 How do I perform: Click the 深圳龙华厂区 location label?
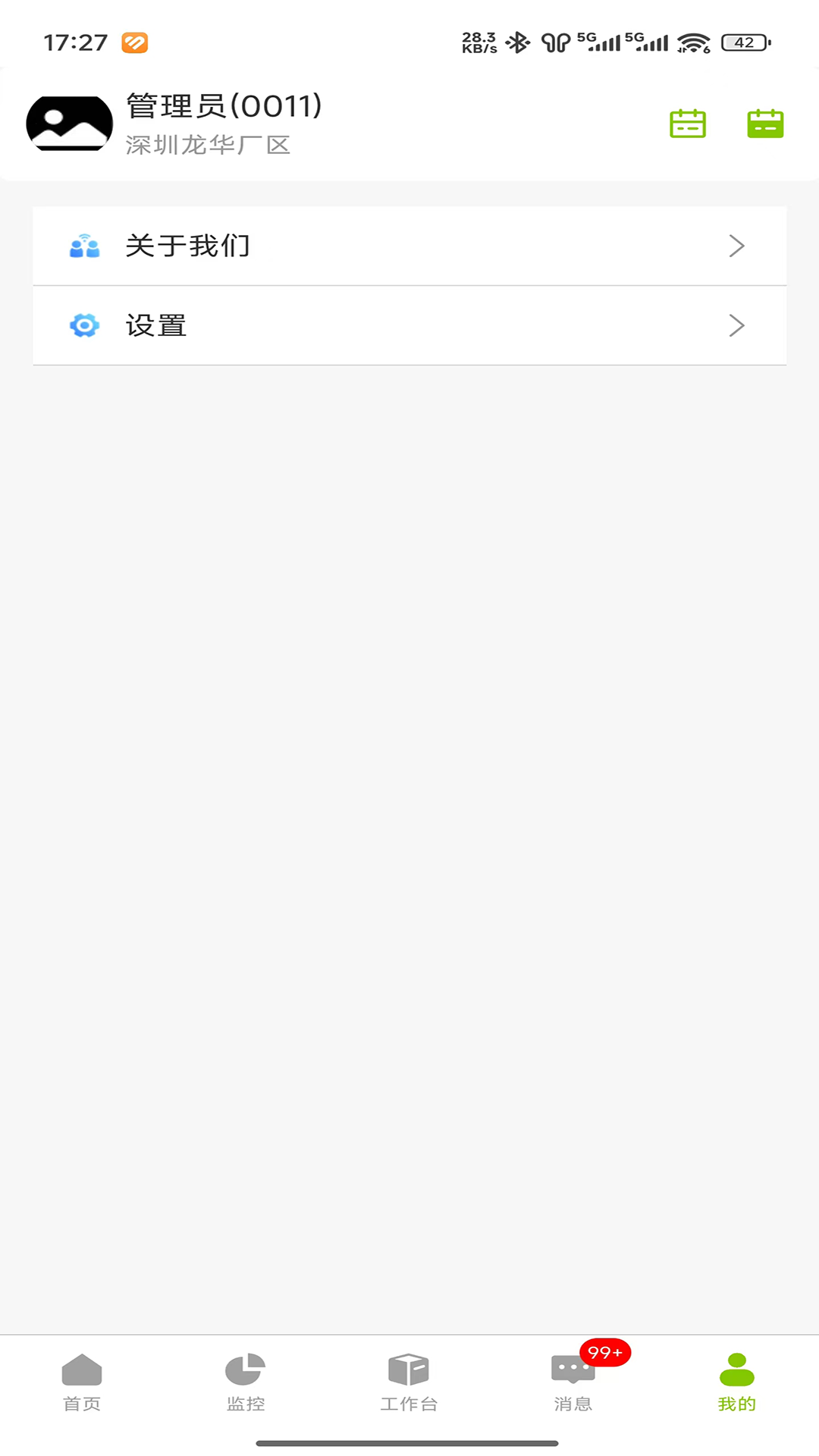tap(206, 145)
